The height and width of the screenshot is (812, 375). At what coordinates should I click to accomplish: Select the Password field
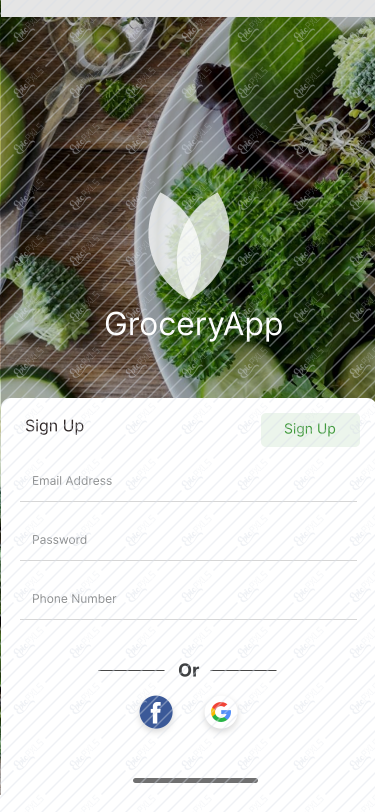pos(188,540)
